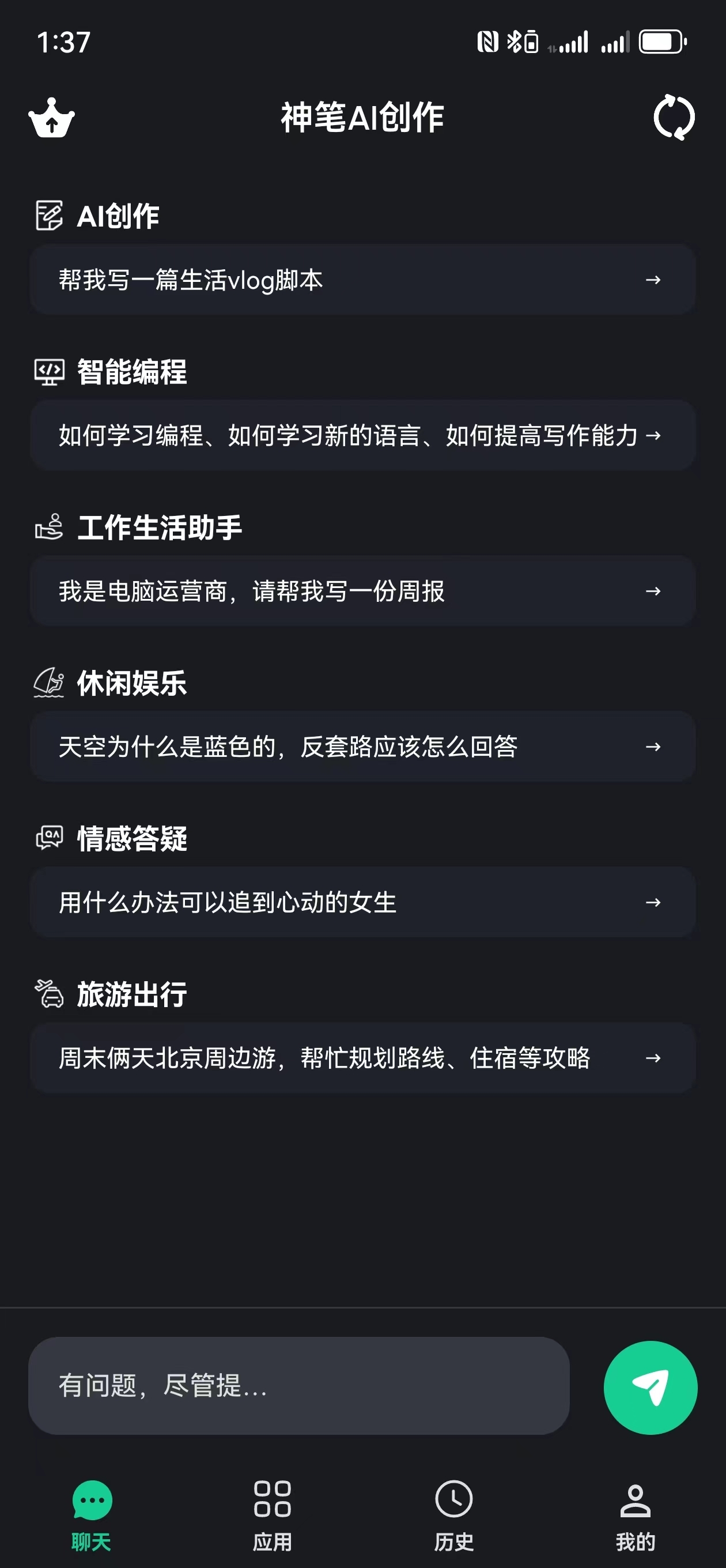Open the 天空为什么是蓝色的 prompt

[362, 747]
